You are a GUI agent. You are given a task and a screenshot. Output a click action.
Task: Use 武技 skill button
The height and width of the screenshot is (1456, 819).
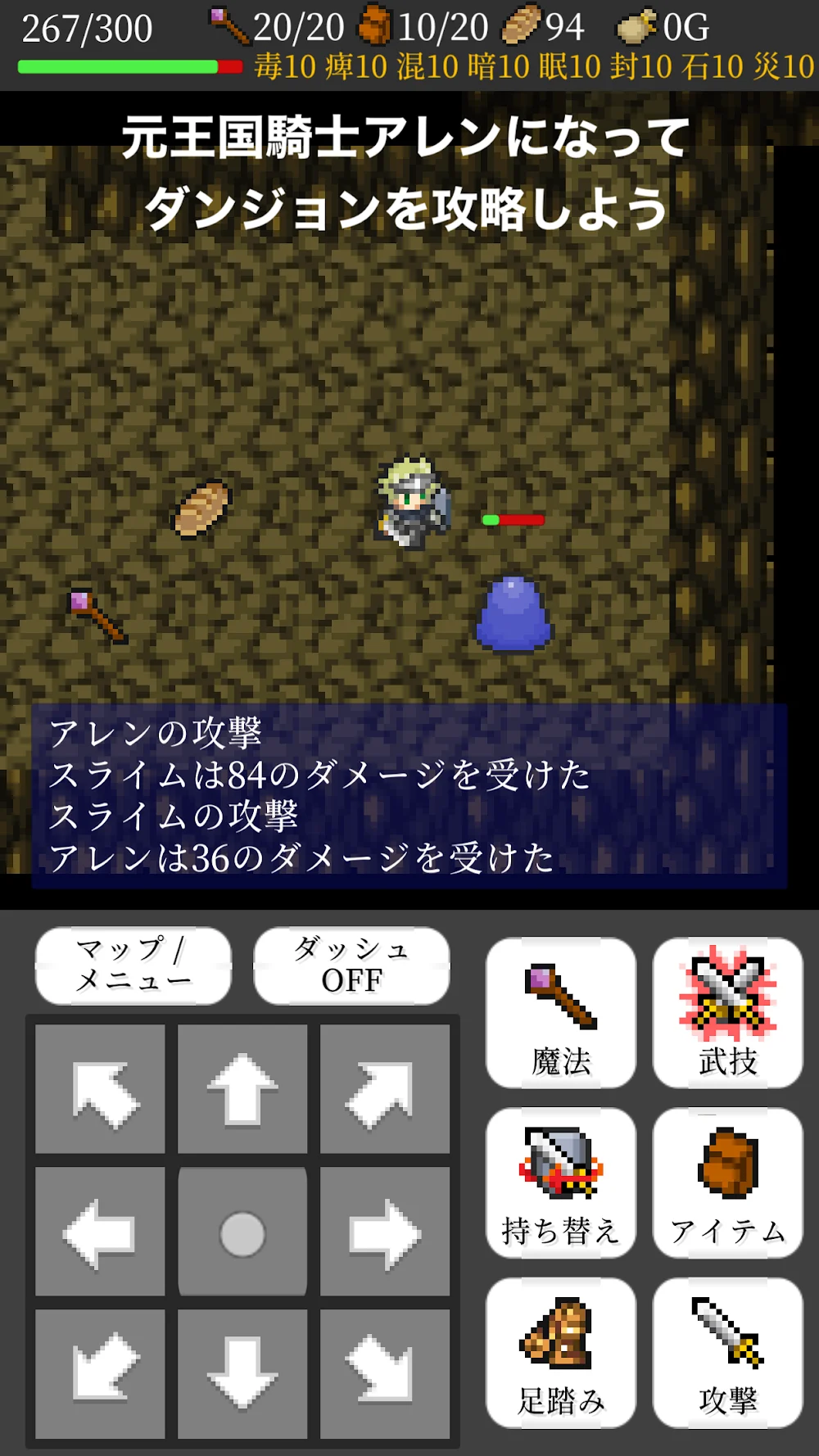727,1013
